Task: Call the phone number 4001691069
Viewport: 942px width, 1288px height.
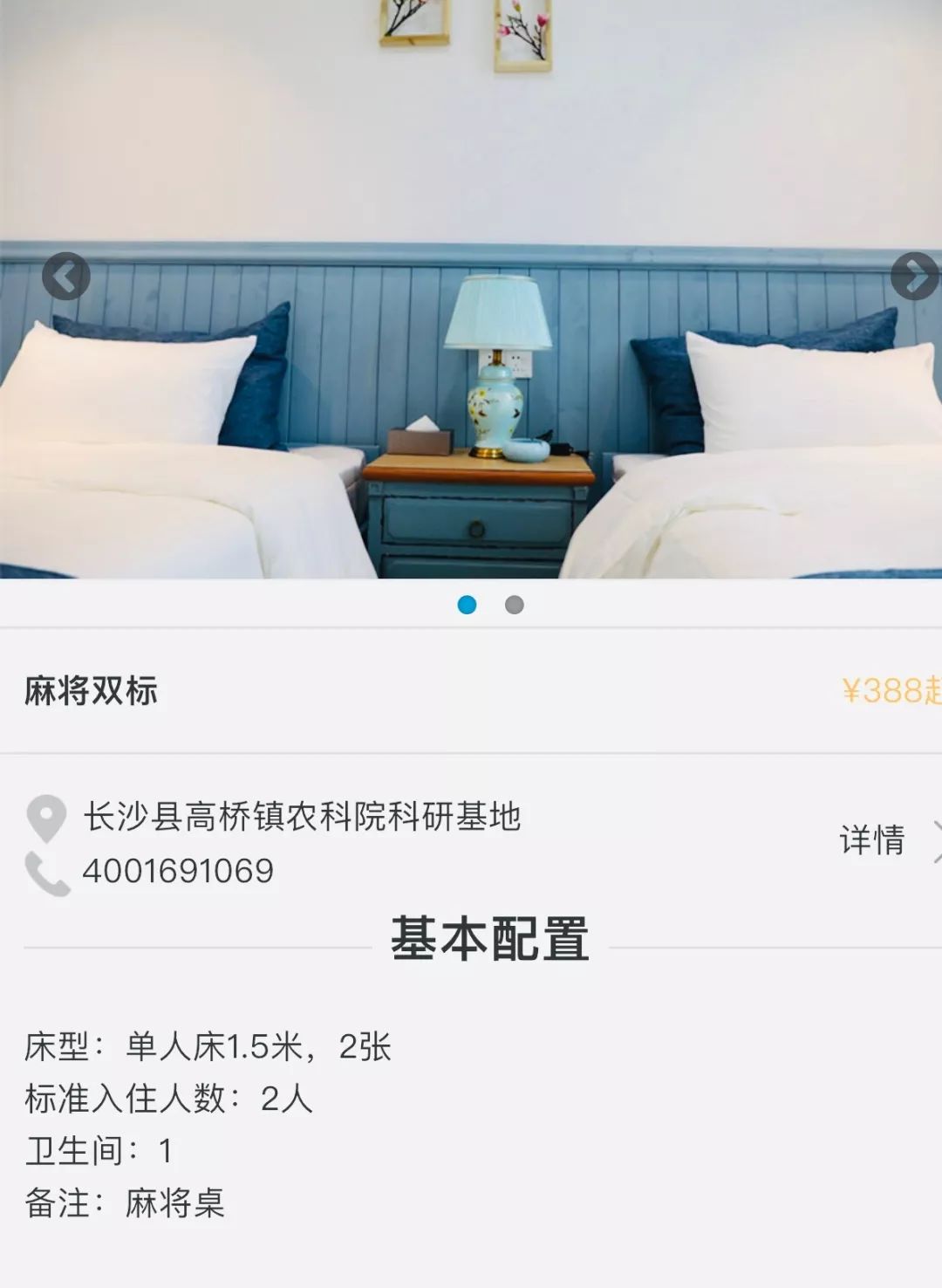Action: pyautogui.click(x=178, y=871)
